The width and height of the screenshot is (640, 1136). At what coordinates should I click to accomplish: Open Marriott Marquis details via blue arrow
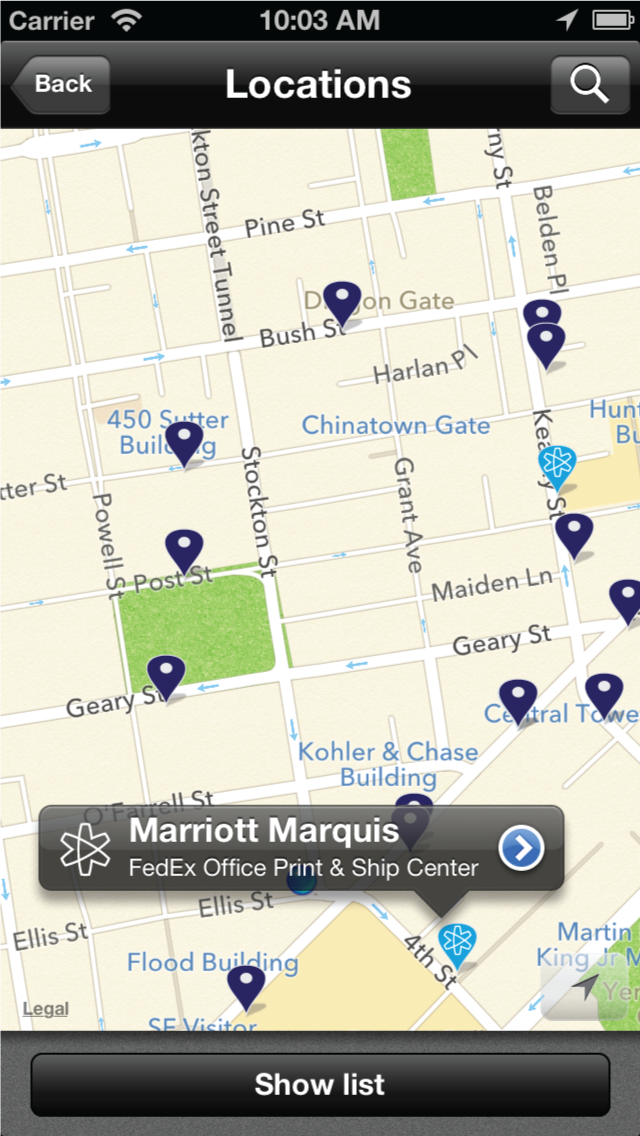(x=521, y=849)
